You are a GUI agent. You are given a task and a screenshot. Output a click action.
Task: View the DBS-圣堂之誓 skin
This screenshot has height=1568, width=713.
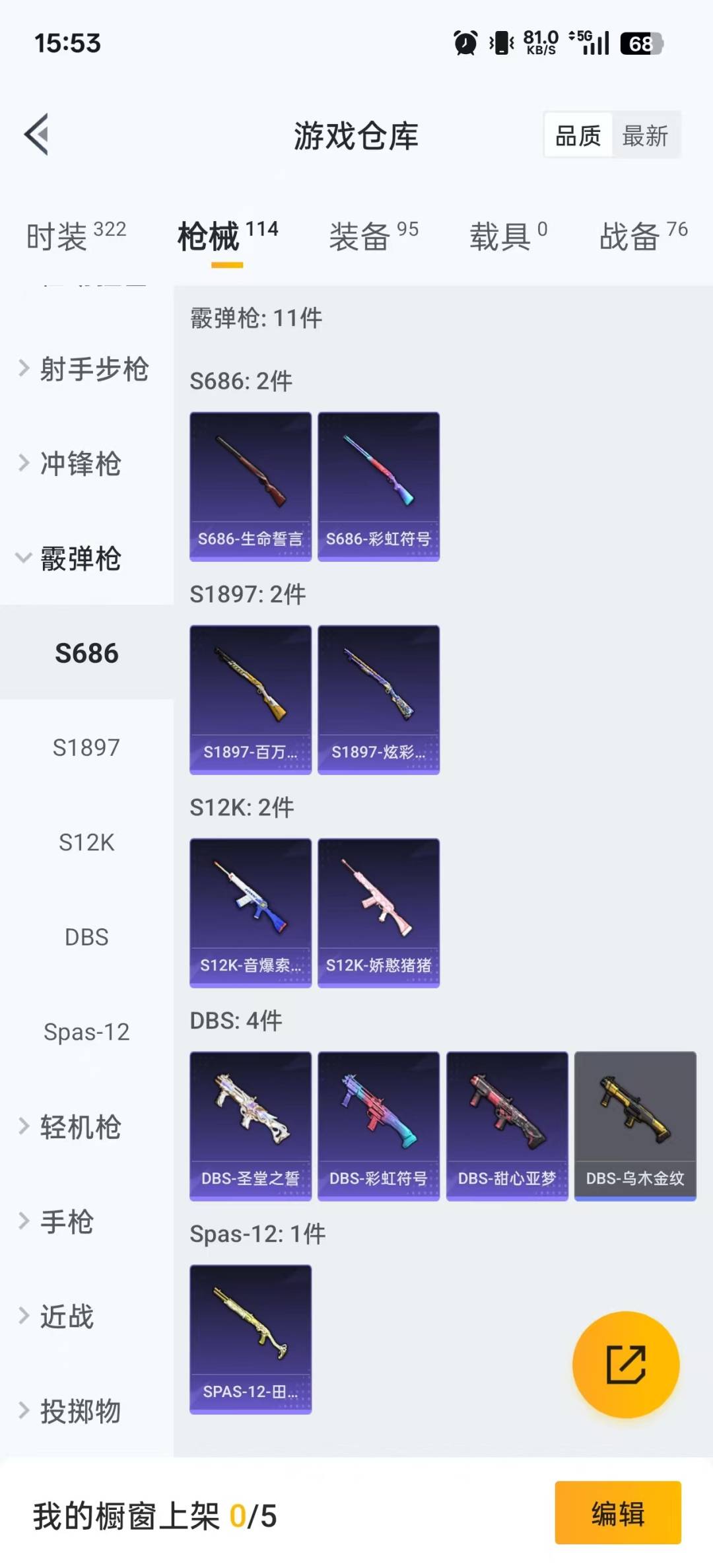point(250,1126)
